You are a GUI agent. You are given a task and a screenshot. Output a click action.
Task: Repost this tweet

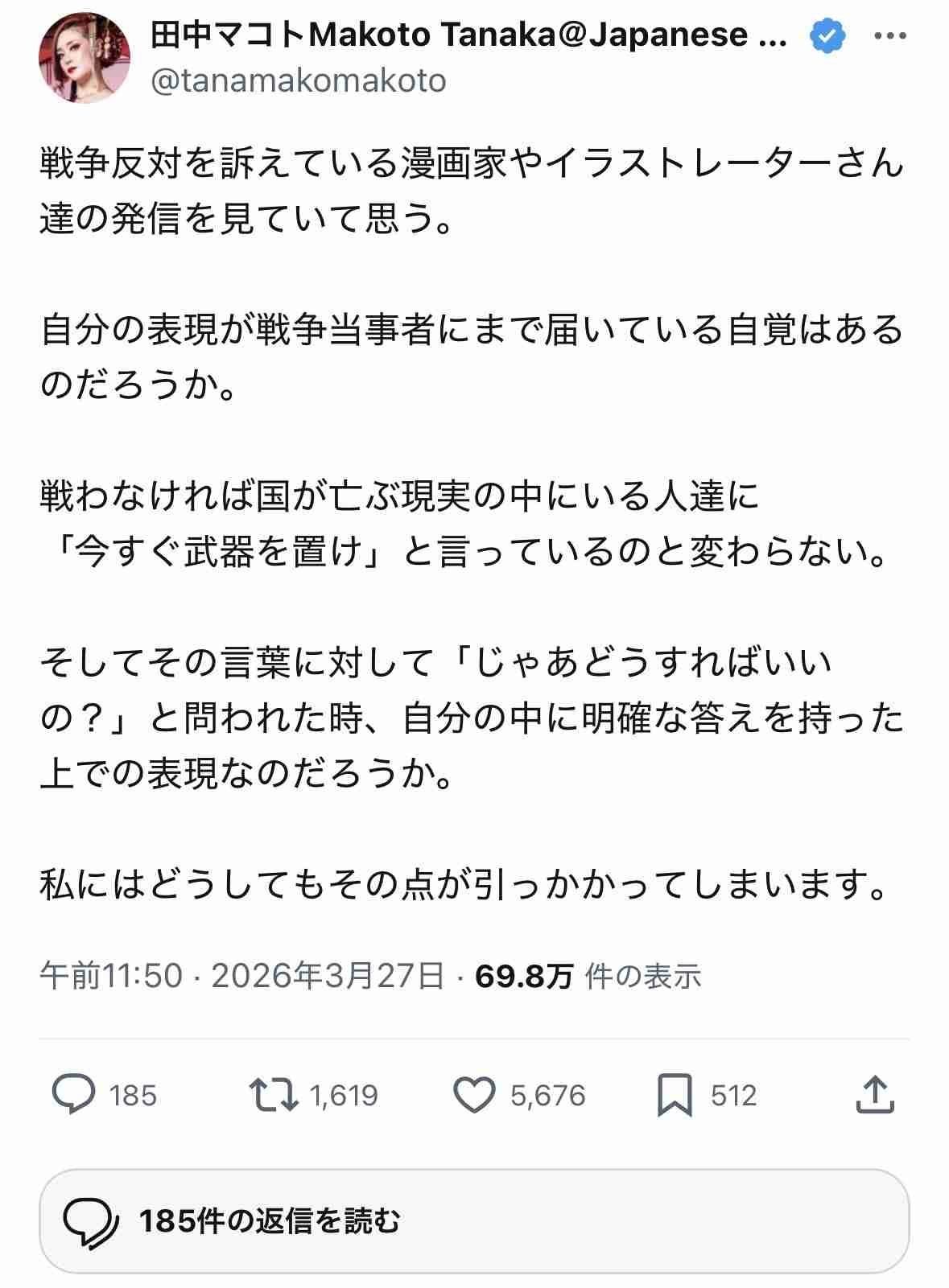[274, 1095]
